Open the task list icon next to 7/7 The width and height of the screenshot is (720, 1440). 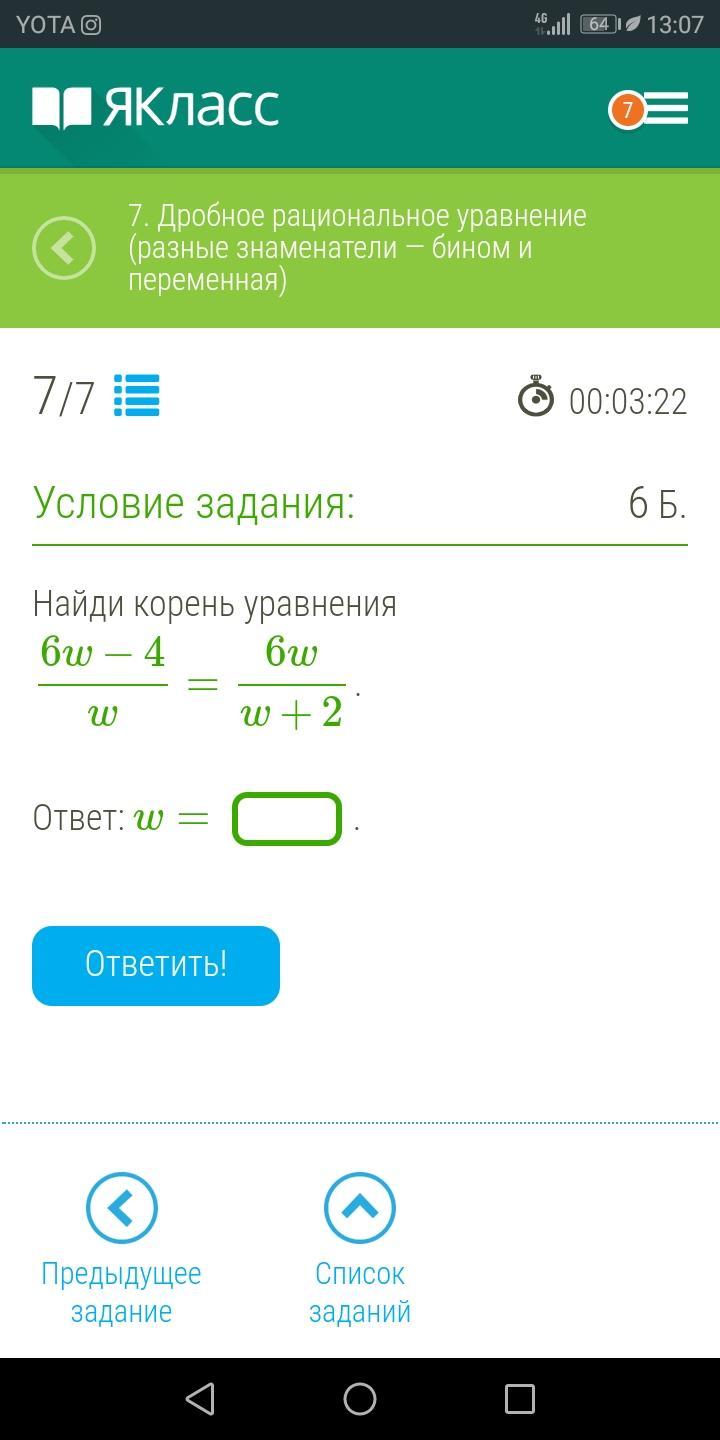137,396
